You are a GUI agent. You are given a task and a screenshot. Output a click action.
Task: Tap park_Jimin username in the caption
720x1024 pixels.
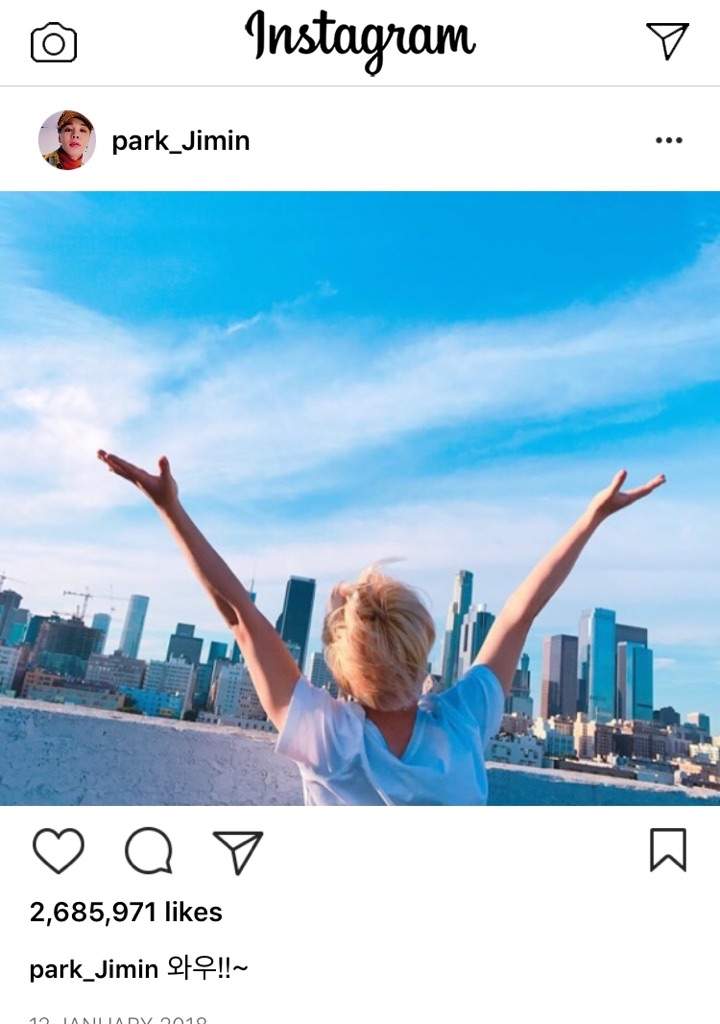pos(94,969)
